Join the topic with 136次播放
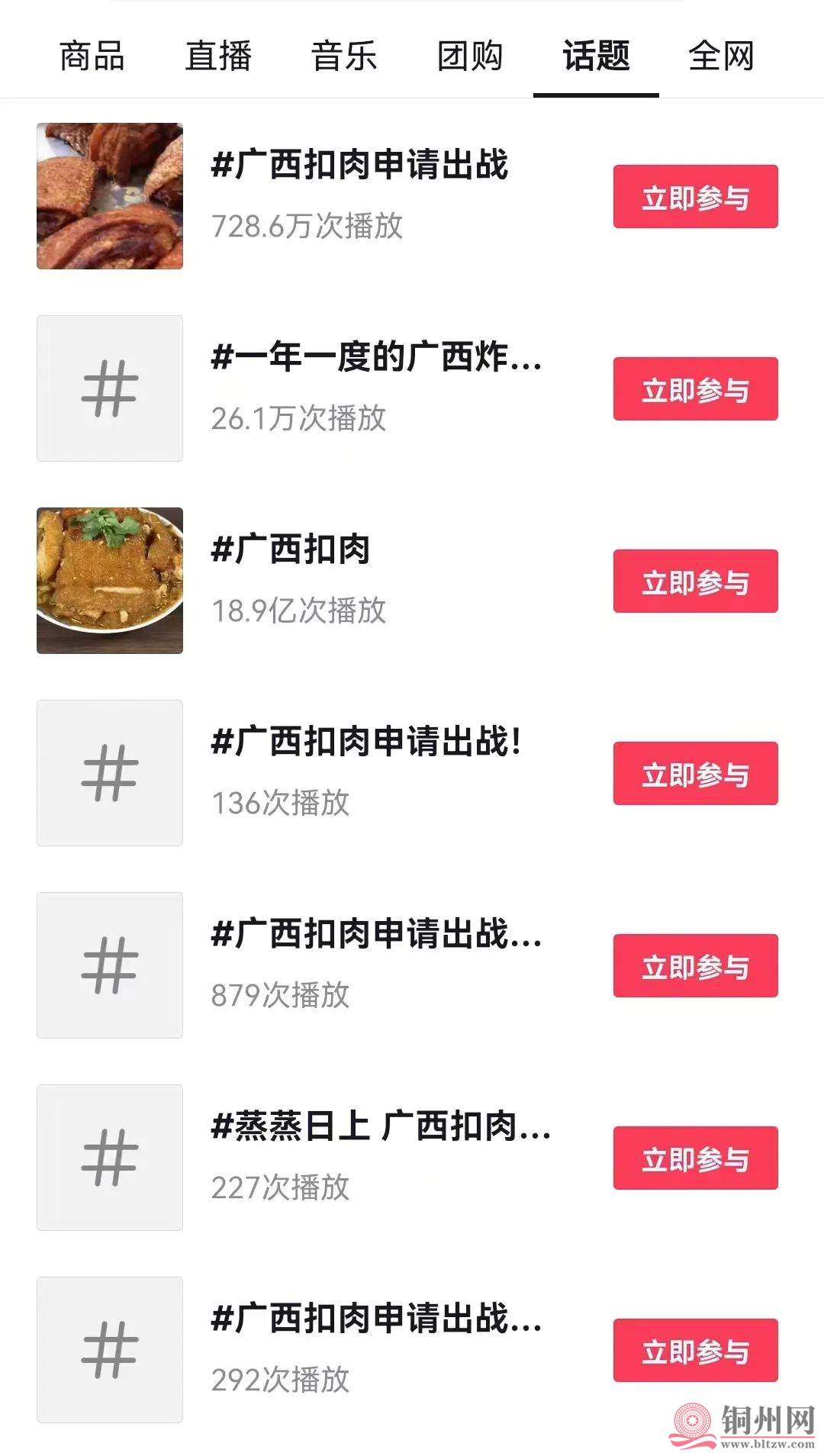Screen dimensions: 824x1456 [695, 774]
